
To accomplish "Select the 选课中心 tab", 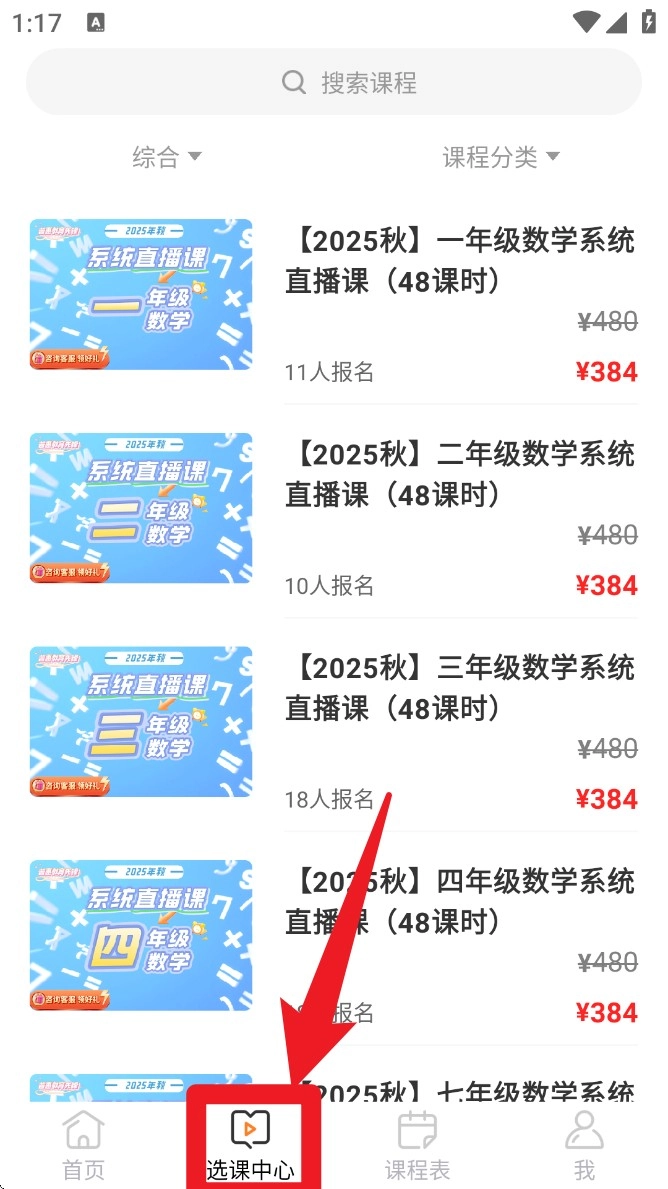I will (250, 1144).
